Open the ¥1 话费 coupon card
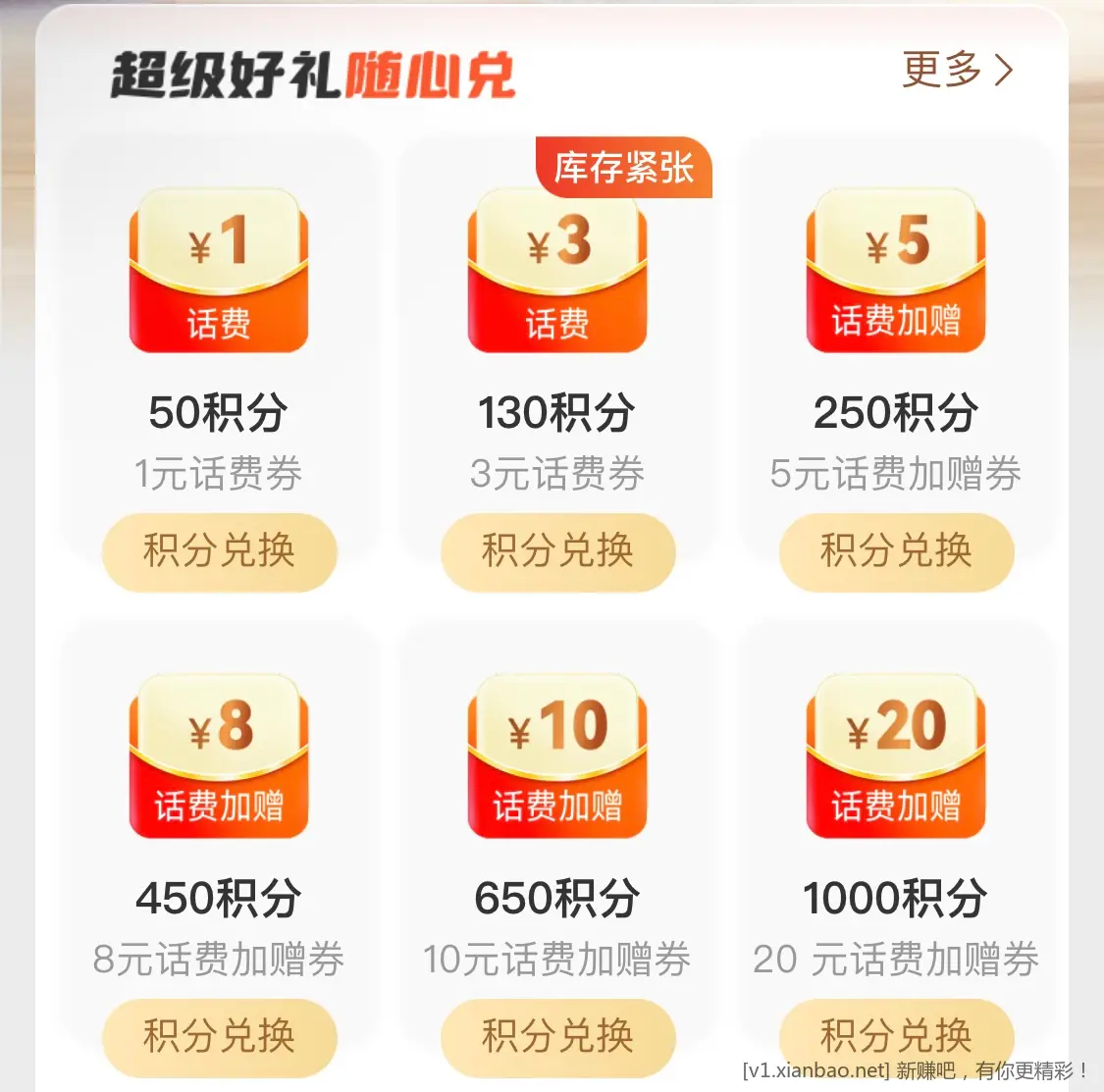 tap(219, 271)
